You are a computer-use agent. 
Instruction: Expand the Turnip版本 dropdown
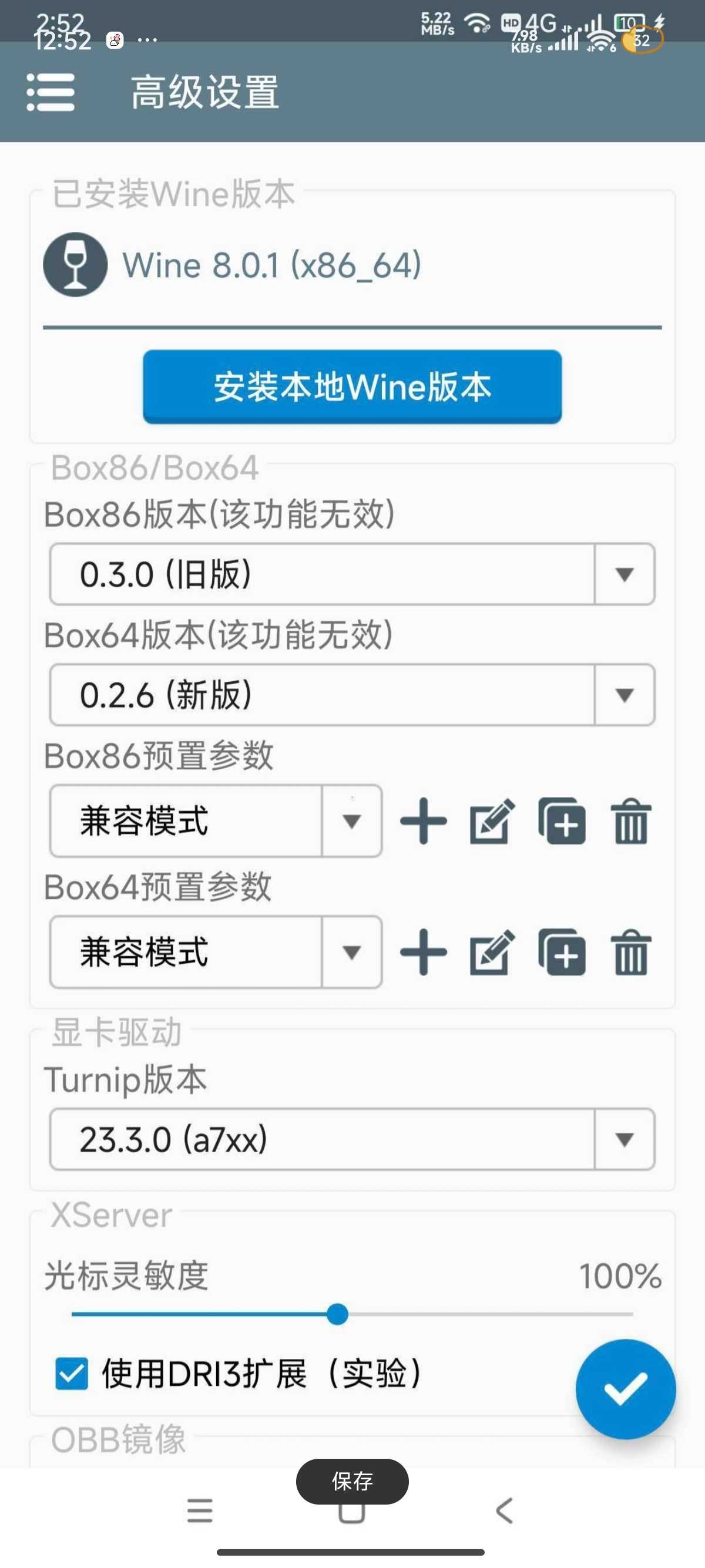click(x=352, y=1139)
